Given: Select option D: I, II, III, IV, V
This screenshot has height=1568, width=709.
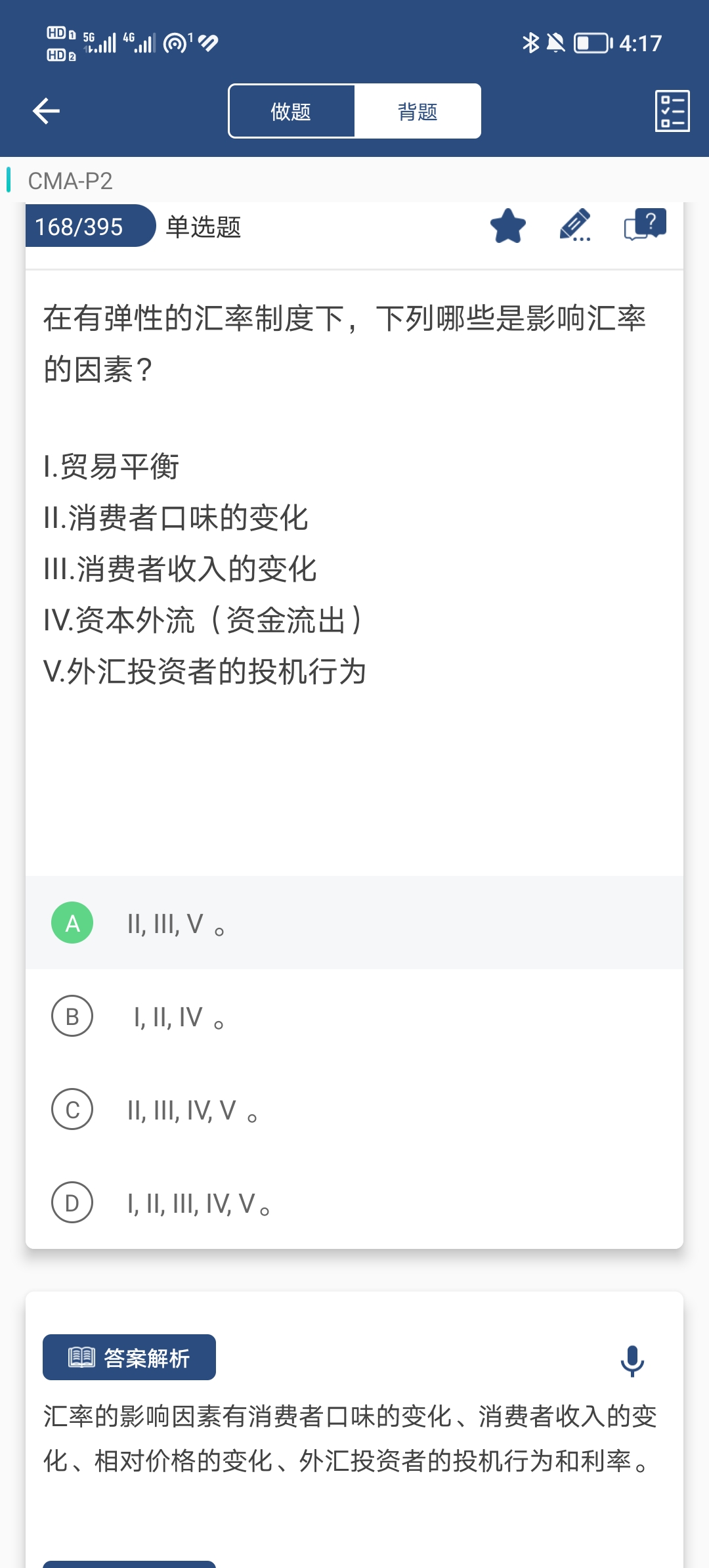Looking at the screenshot, I should 354,1202.
